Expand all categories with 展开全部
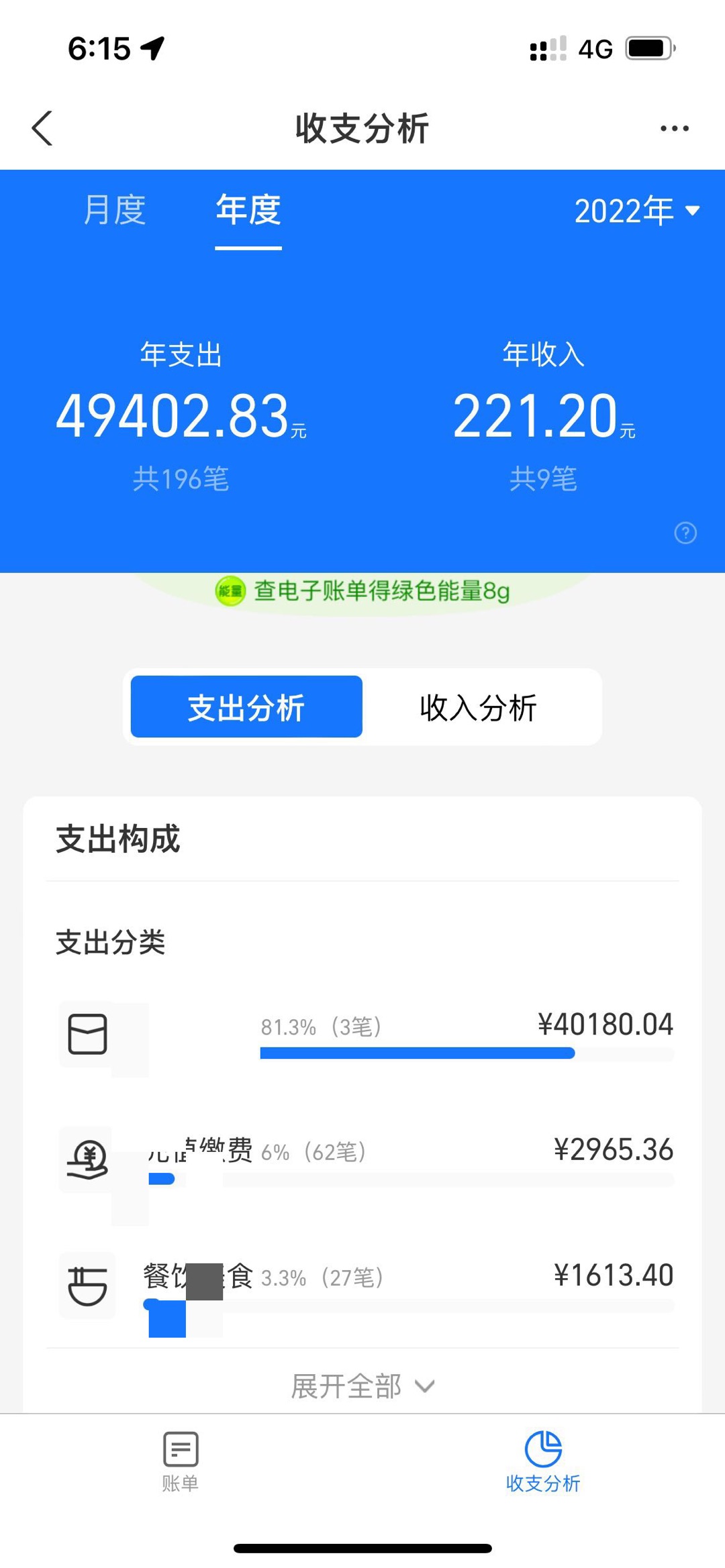725x1568 pixels. [x=362, y=1386]
